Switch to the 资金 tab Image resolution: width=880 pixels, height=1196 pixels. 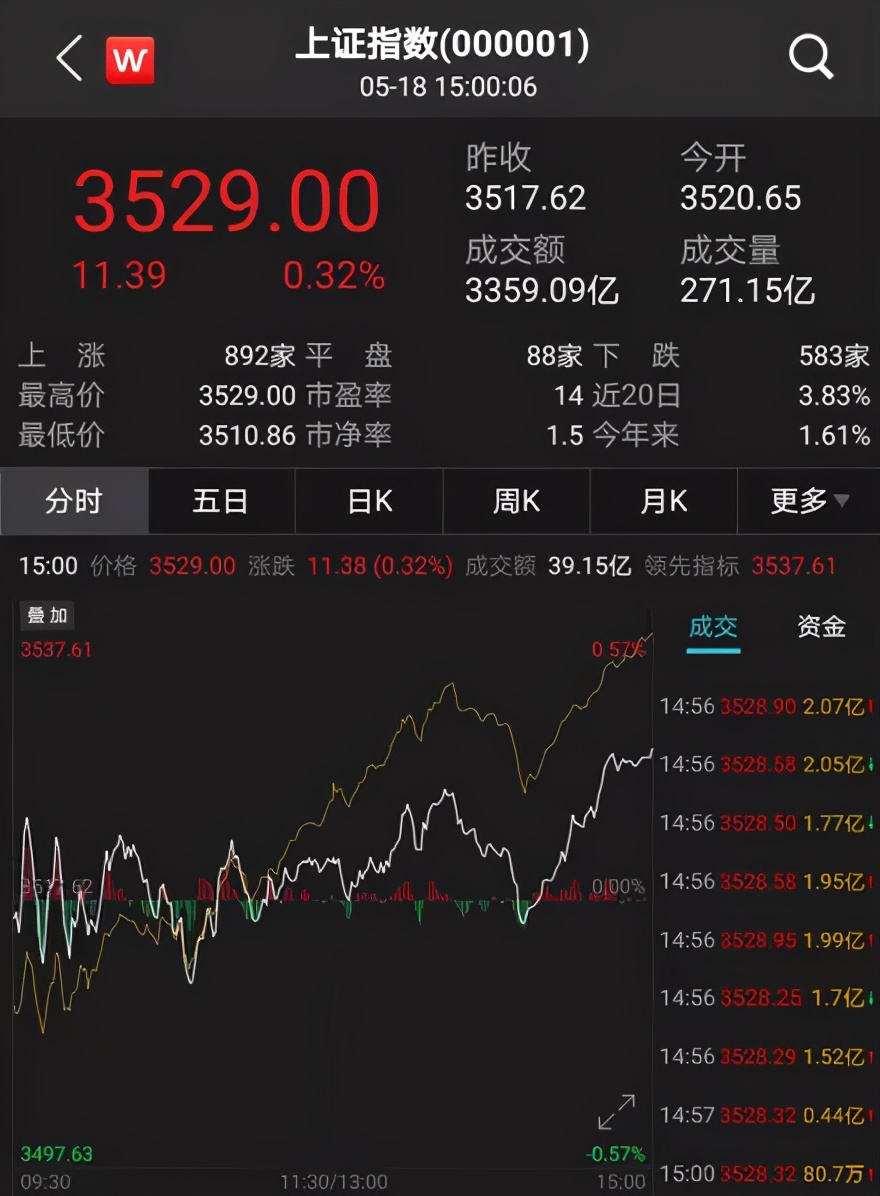(821, 628)
